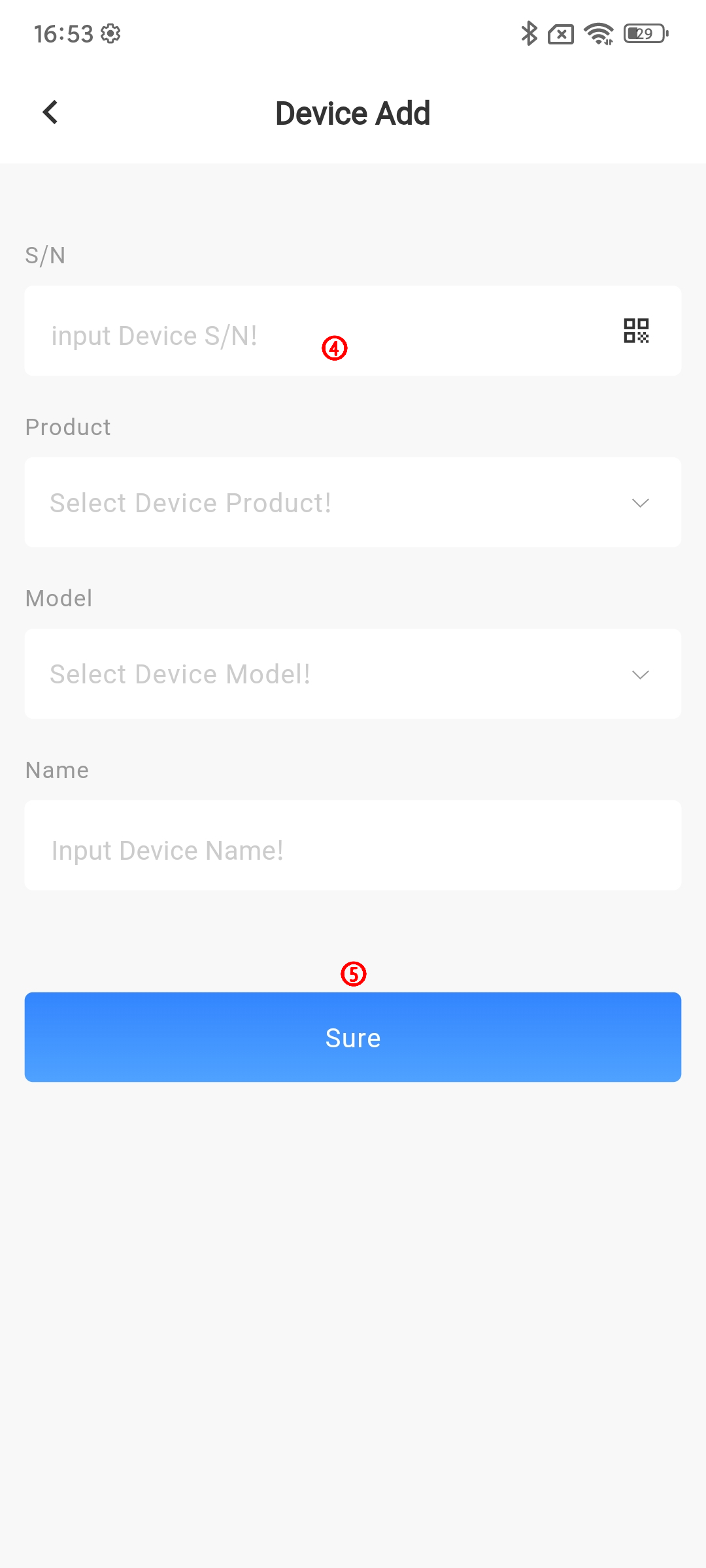Viewport: 706px width, 1568px height.
Task: Expand the Select Device Model dropdown
Action: 353,674
